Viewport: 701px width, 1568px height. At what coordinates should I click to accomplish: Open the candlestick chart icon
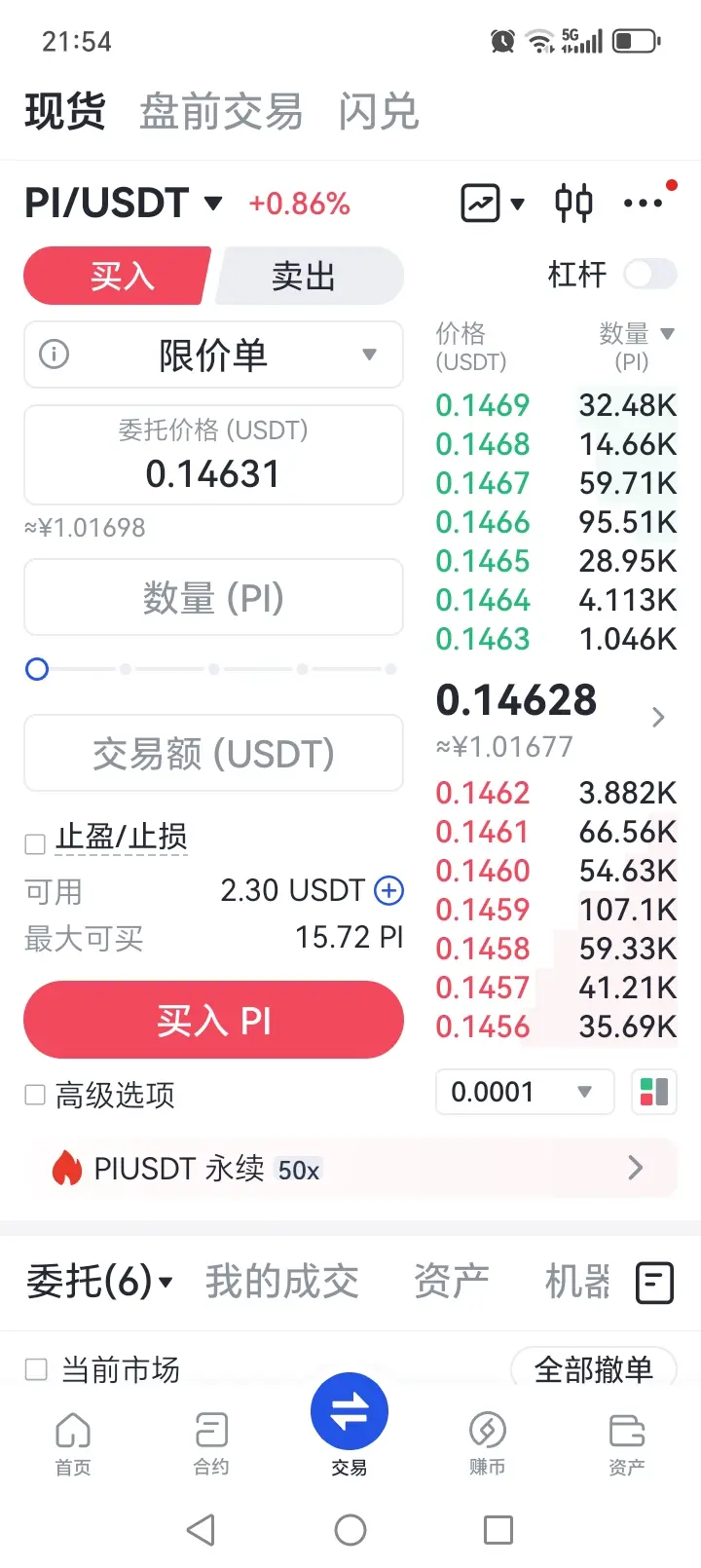573,204
